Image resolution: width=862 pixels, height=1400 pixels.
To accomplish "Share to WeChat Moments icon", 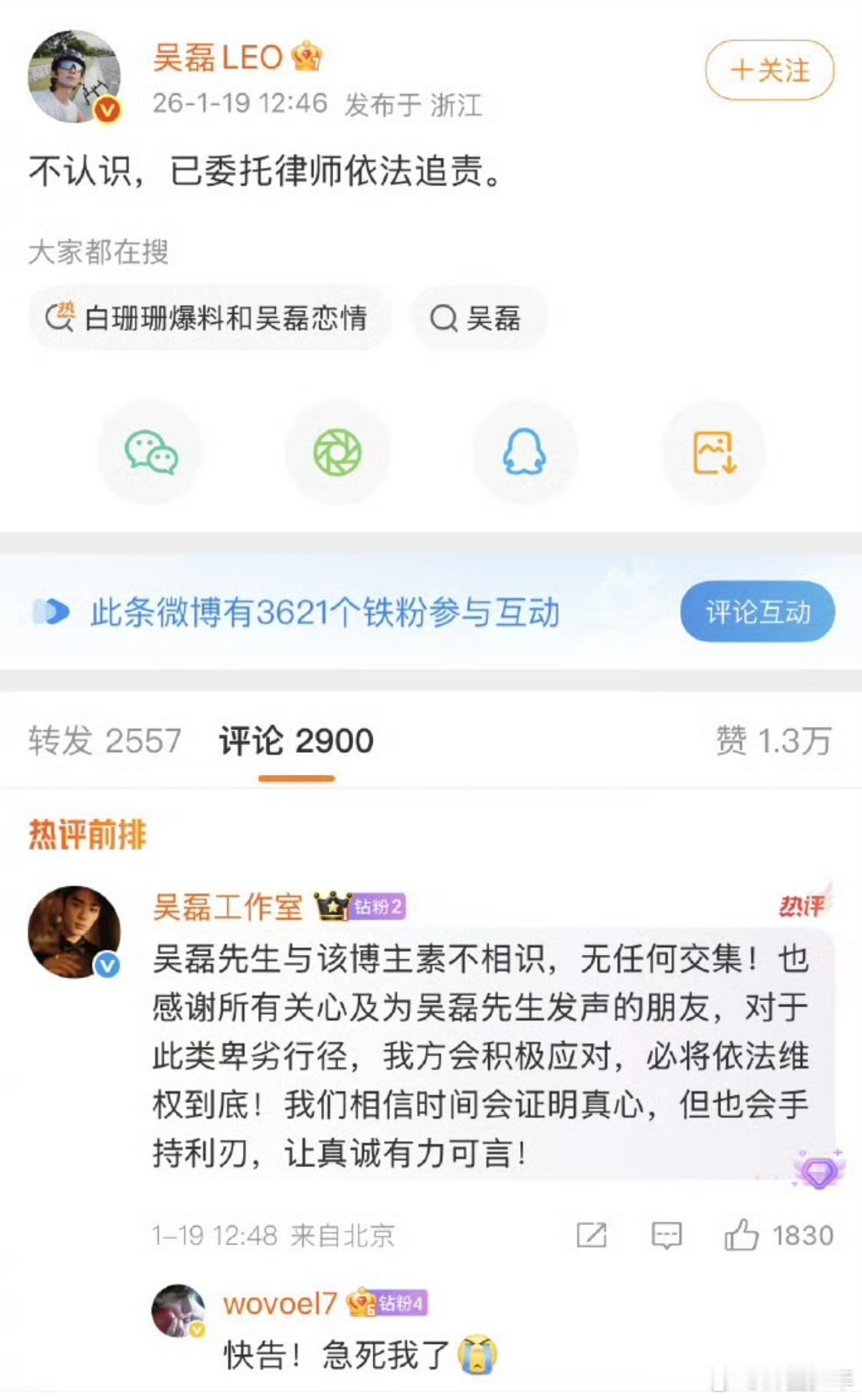I will (337, 453).
